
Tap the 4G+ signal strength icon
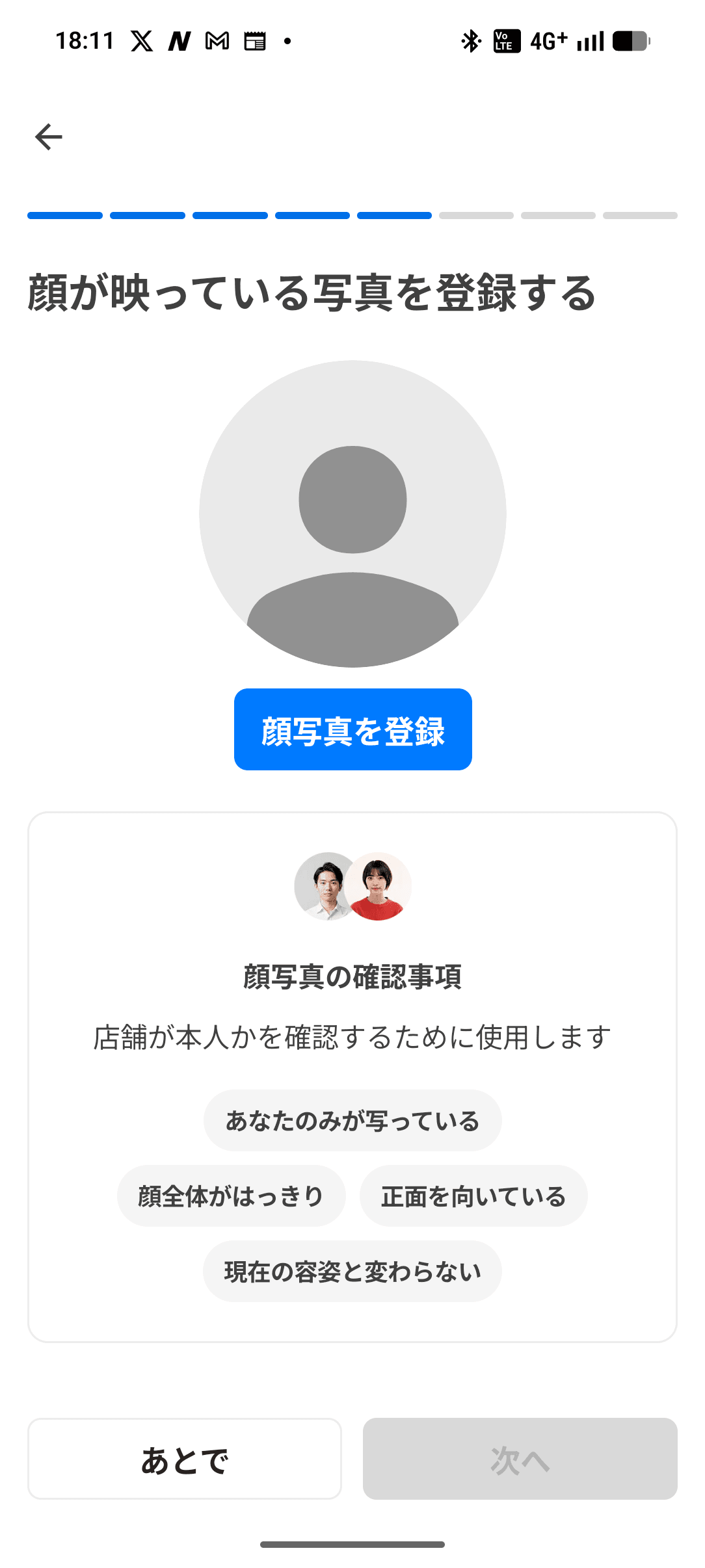coord(548,40)
